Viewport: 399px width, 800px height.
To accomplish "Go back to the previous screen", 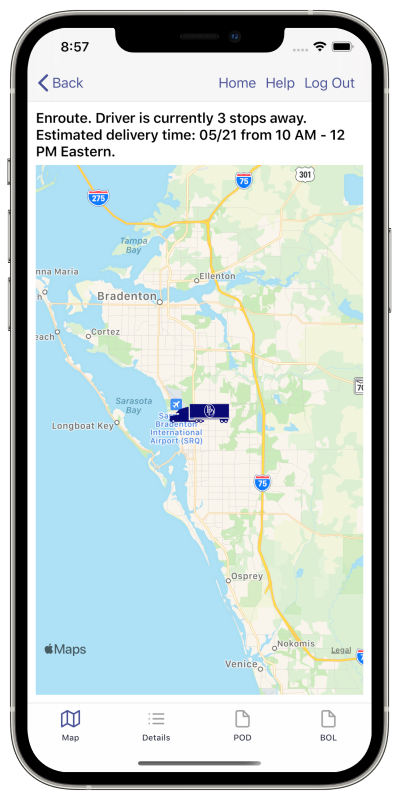I will [60, 83].
